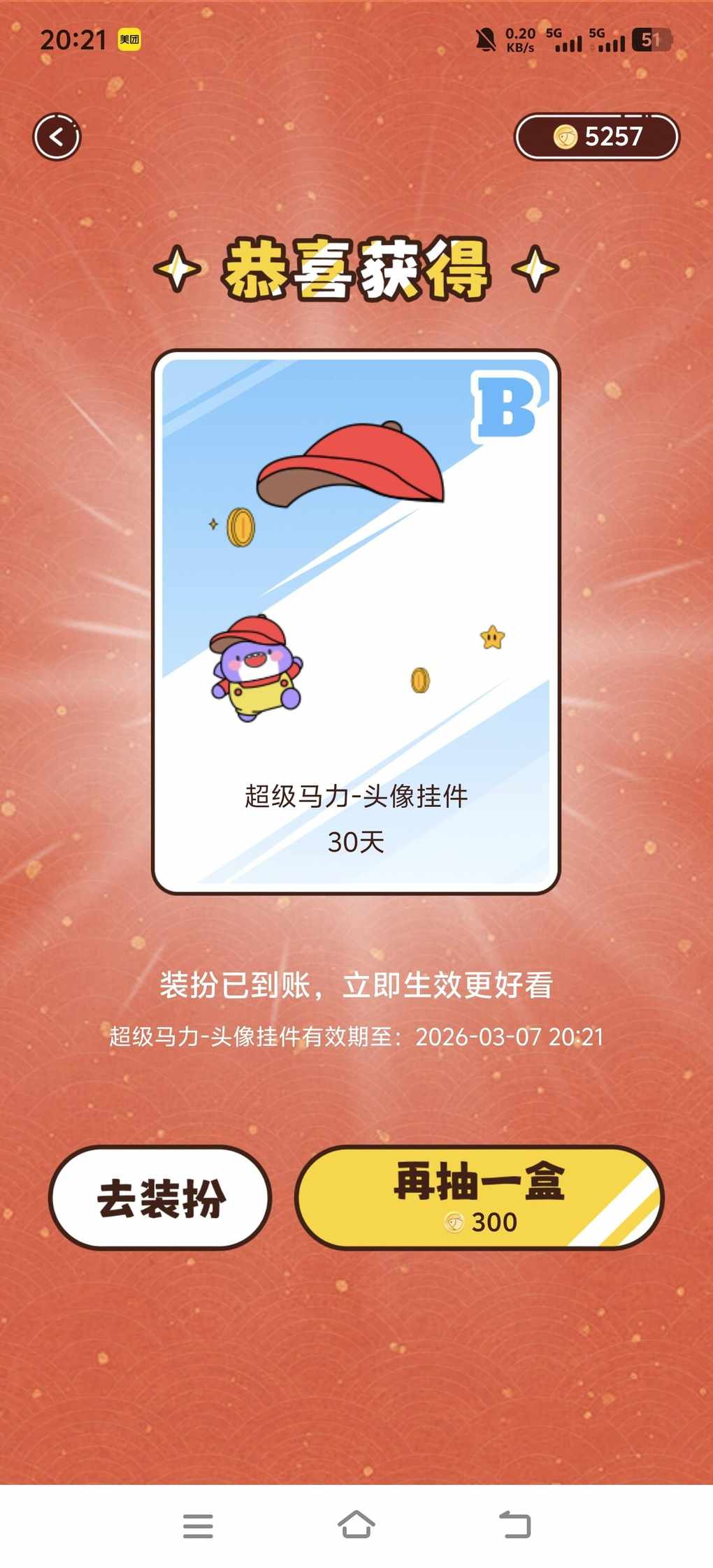Tap 去装扮 to dress up
713x1568 pixels.
click(160, 1198)
